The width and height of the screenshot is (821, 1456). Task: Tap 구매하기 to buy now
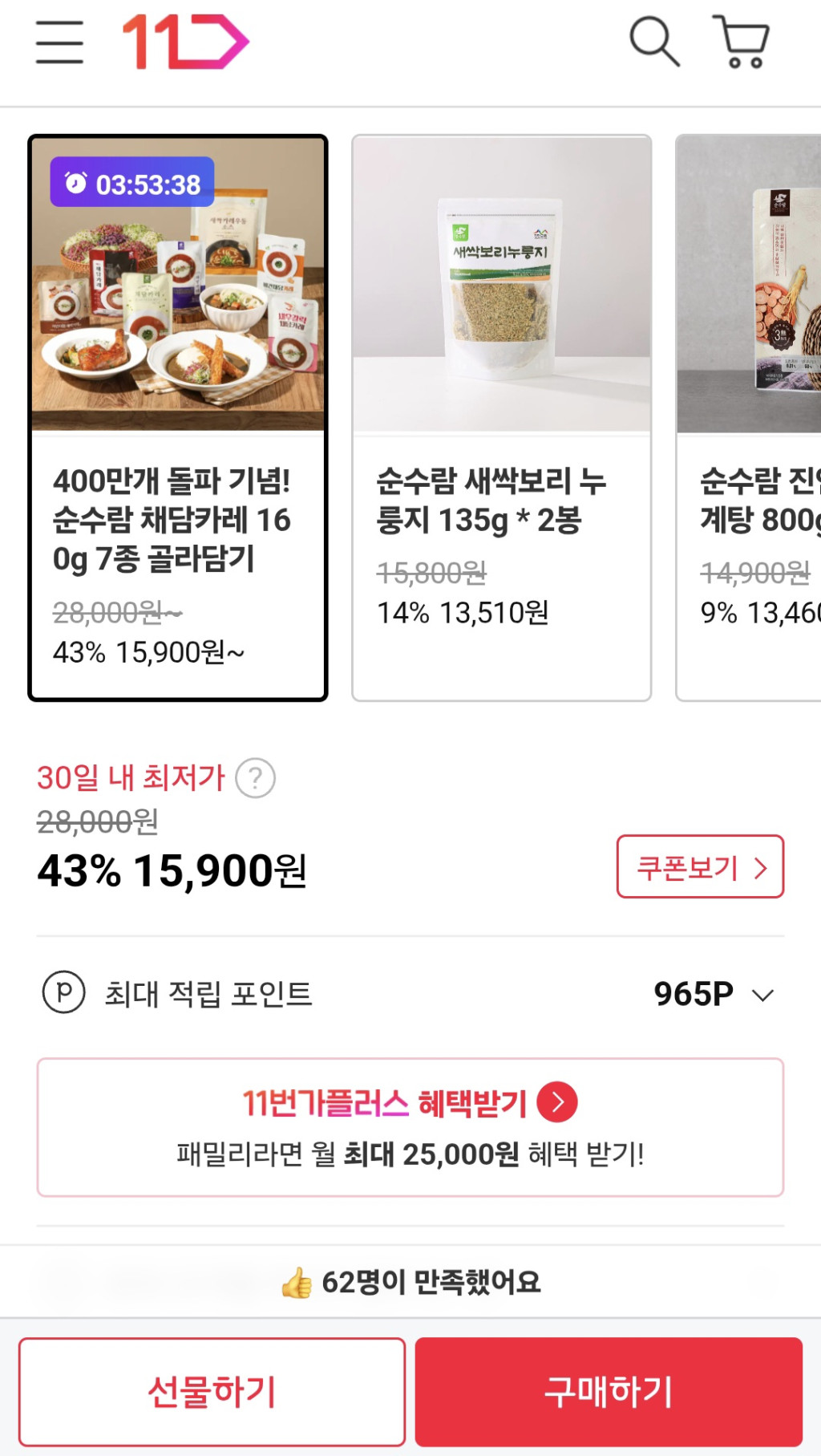[609, 1392]
